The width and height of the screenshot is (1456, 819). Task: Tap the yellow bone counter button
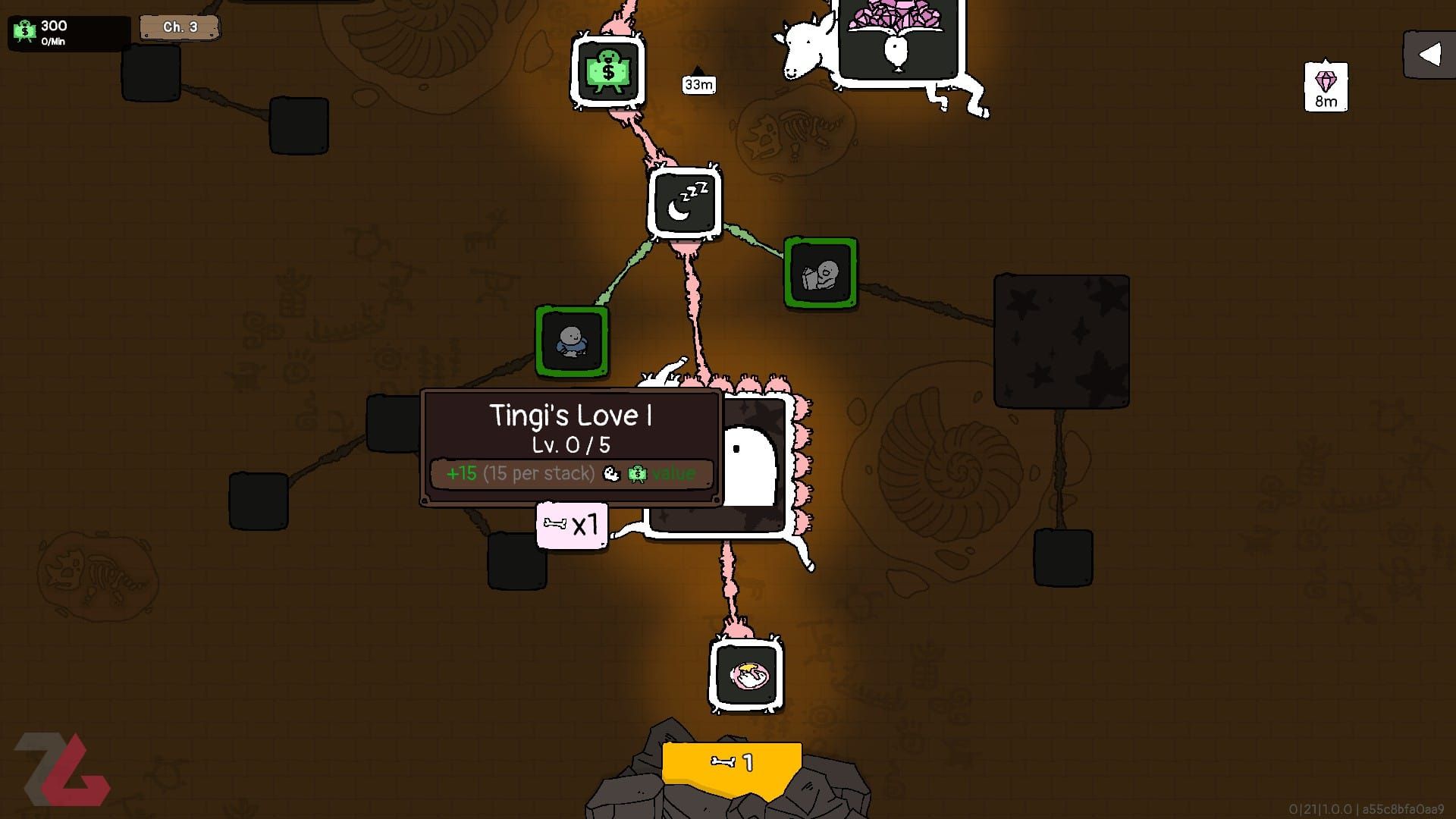(x=732, y=763)
